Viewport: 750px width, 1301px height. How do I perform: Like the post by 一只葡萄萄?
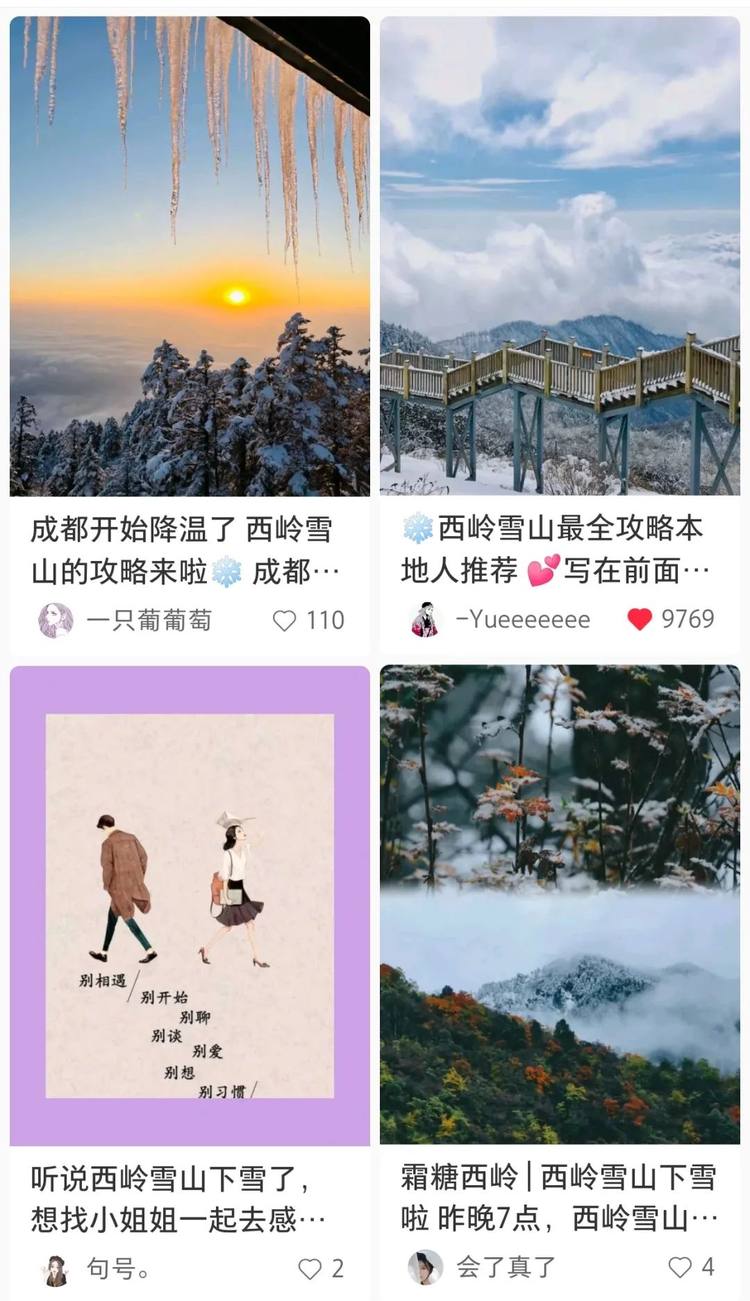[285, 620]
